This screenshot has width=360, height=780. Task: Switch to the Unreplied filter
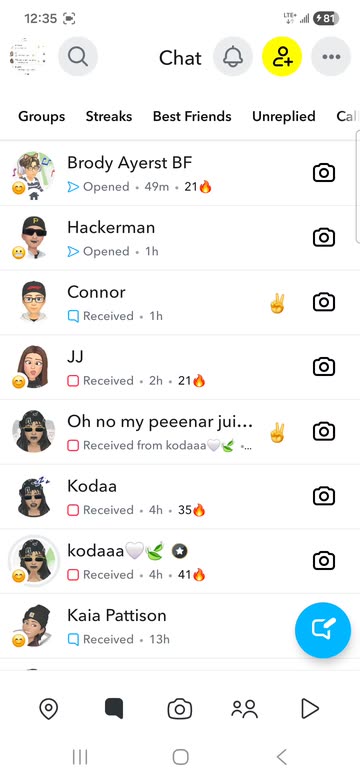click(284, 116)
